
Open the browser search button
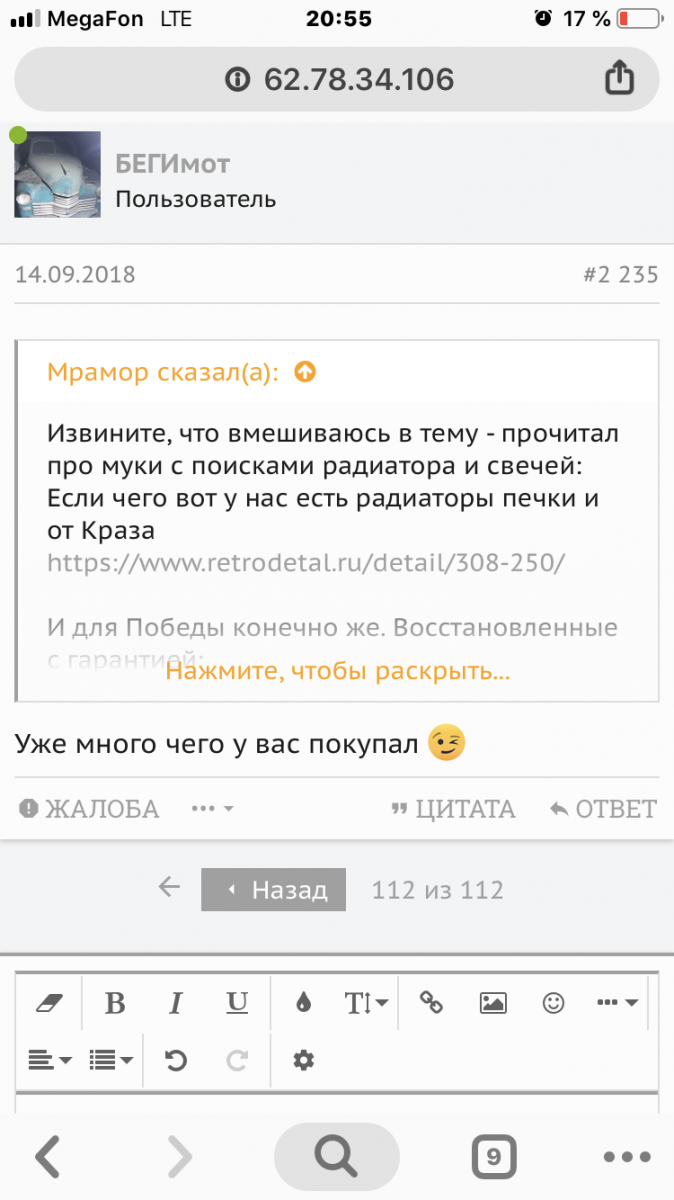[x=336, y=1157]
